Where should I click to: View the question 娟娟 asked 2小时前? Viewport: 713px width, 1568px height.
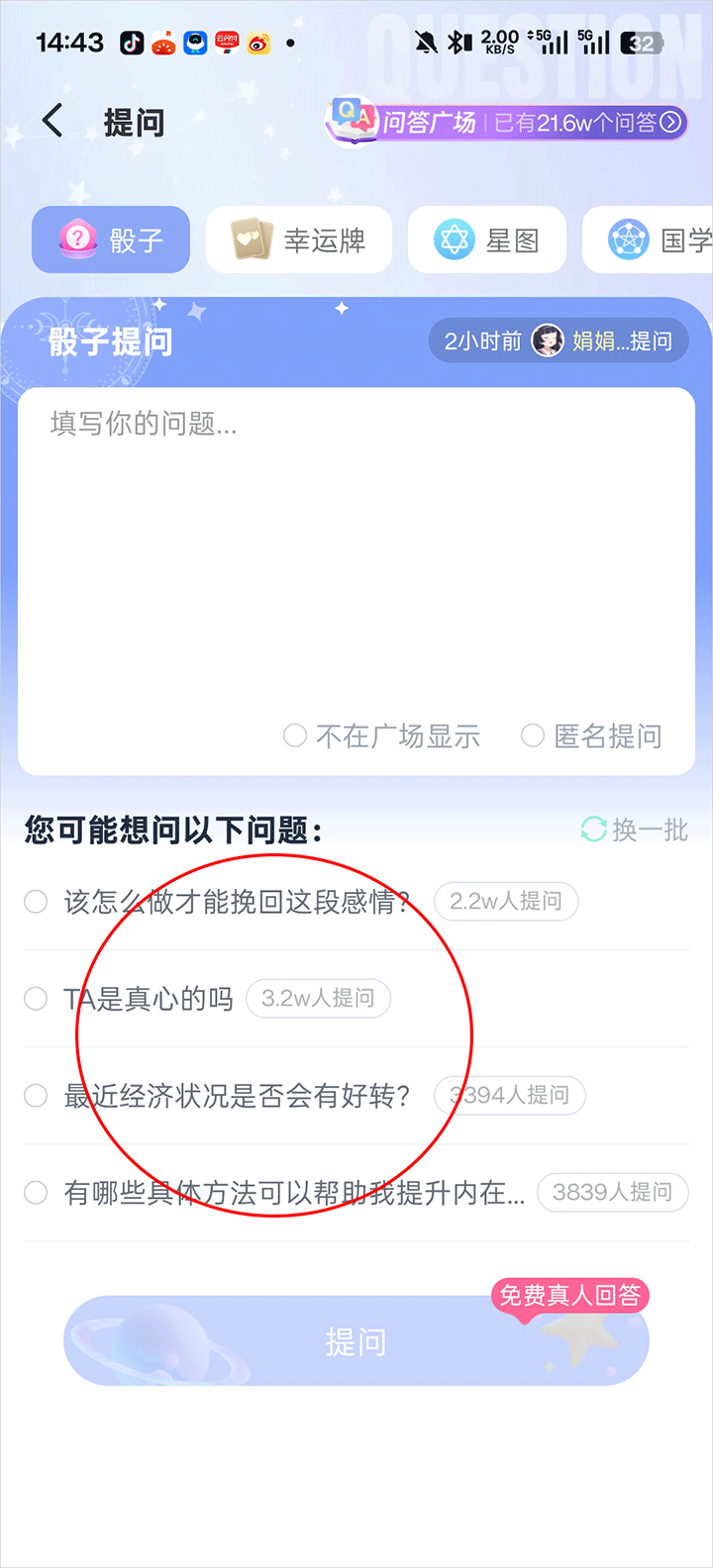pos(558,342)
